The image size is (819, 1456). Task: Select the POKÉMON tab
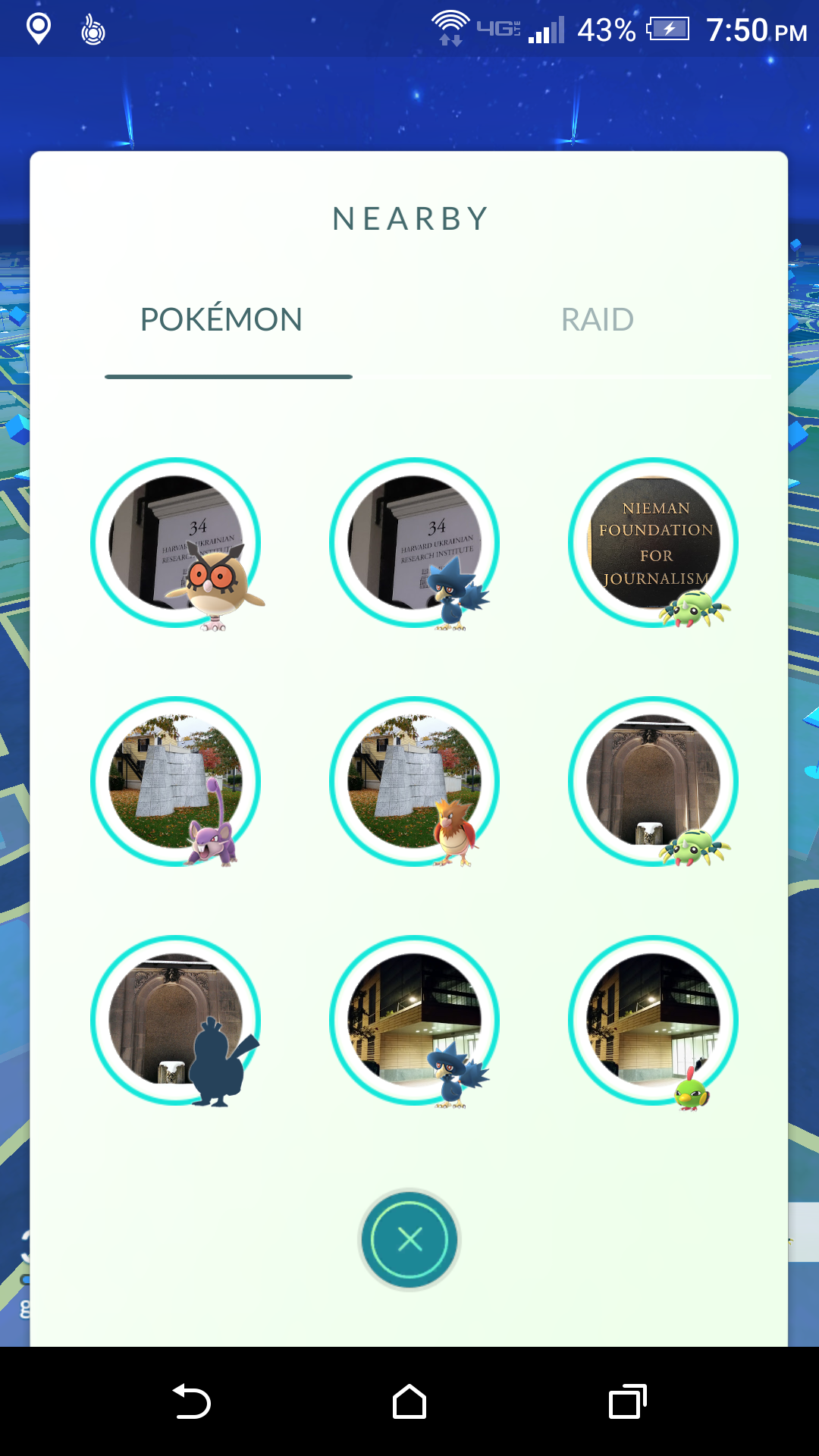(221, 318)
